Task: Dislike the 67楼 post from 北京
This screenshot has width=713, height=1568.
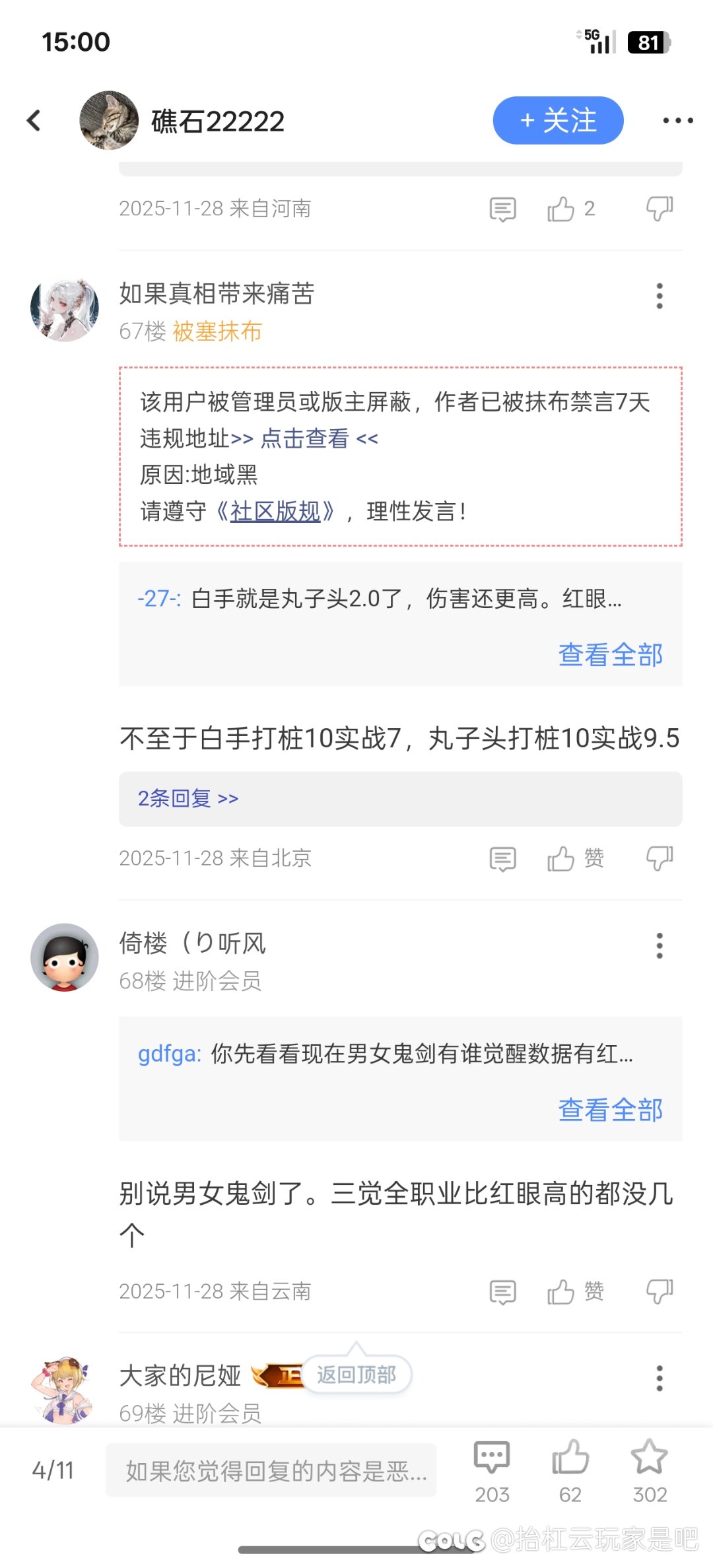Action: click(x=659, y=859)
